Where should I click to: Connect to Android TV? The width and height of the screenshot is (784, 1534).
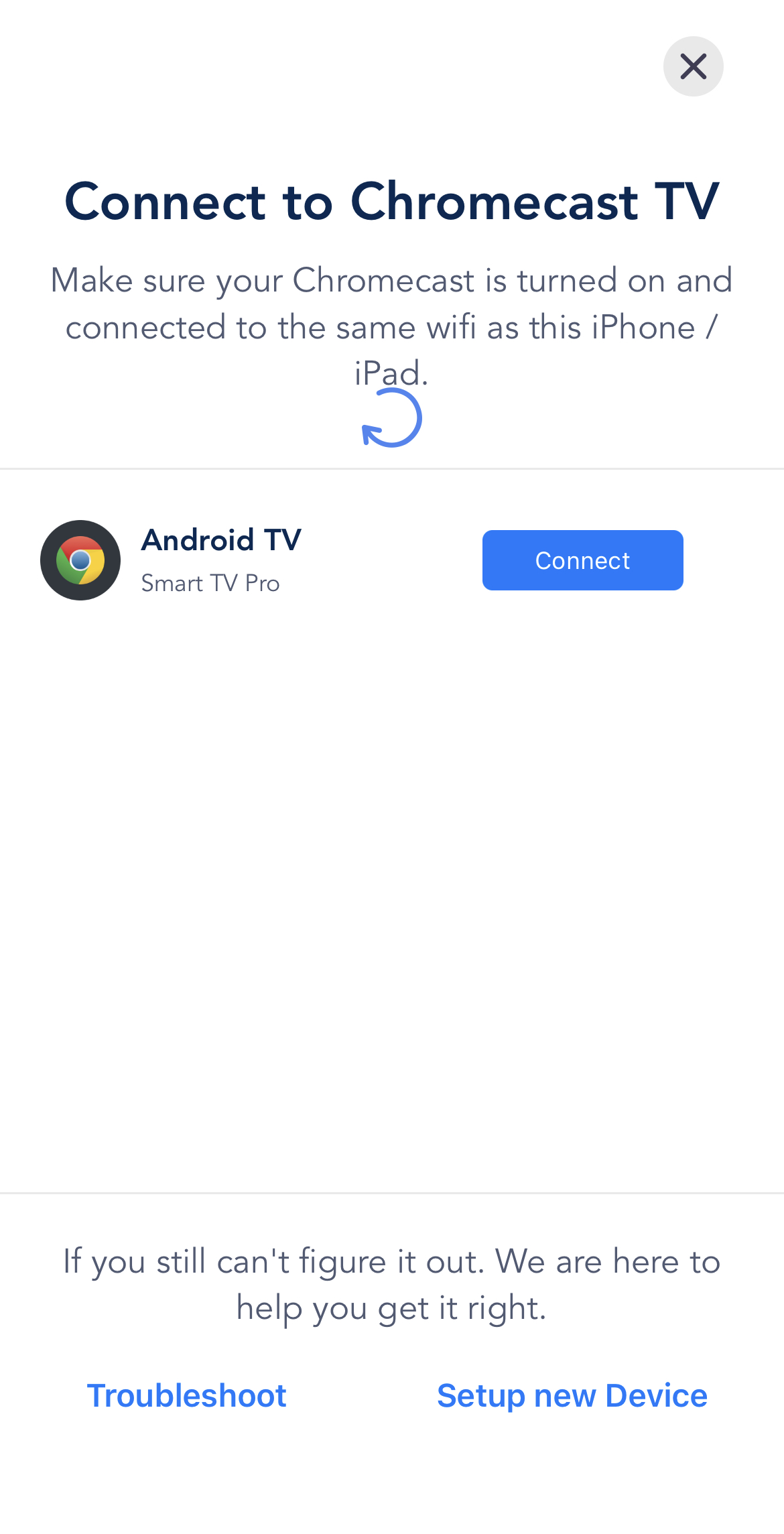click(x=582, y=560)
